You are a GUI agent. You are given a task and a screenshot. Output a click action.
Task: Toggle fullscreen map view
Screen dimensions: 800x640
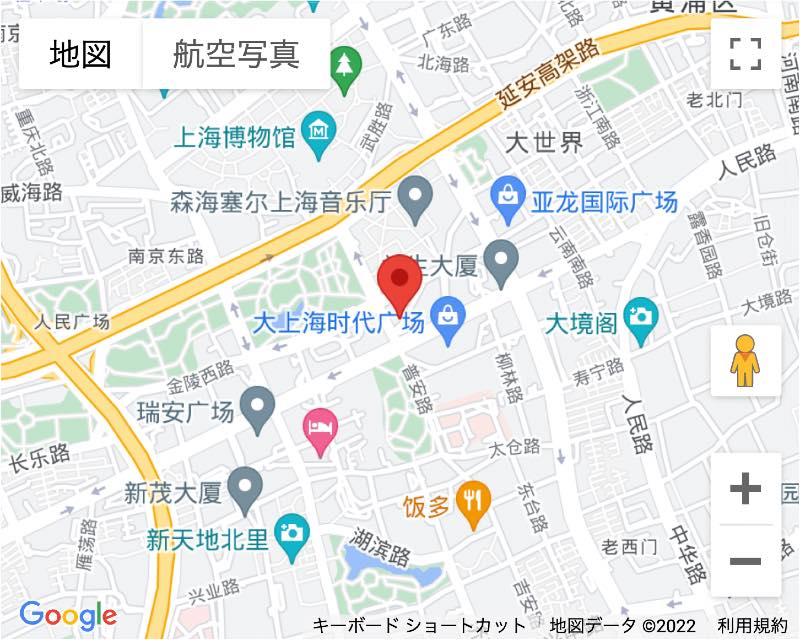745,54
